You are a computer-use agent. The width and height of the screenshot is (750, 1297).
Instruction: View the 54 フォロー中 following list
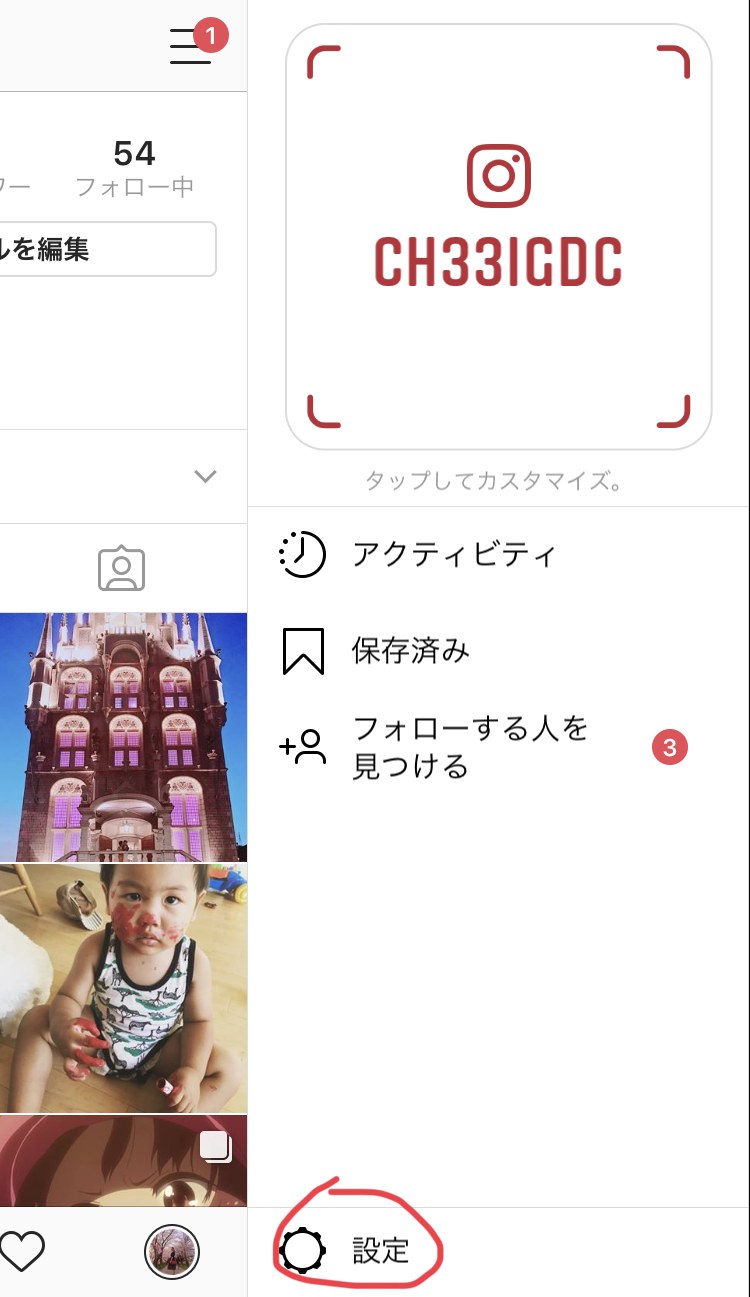(x=134, y=167)
